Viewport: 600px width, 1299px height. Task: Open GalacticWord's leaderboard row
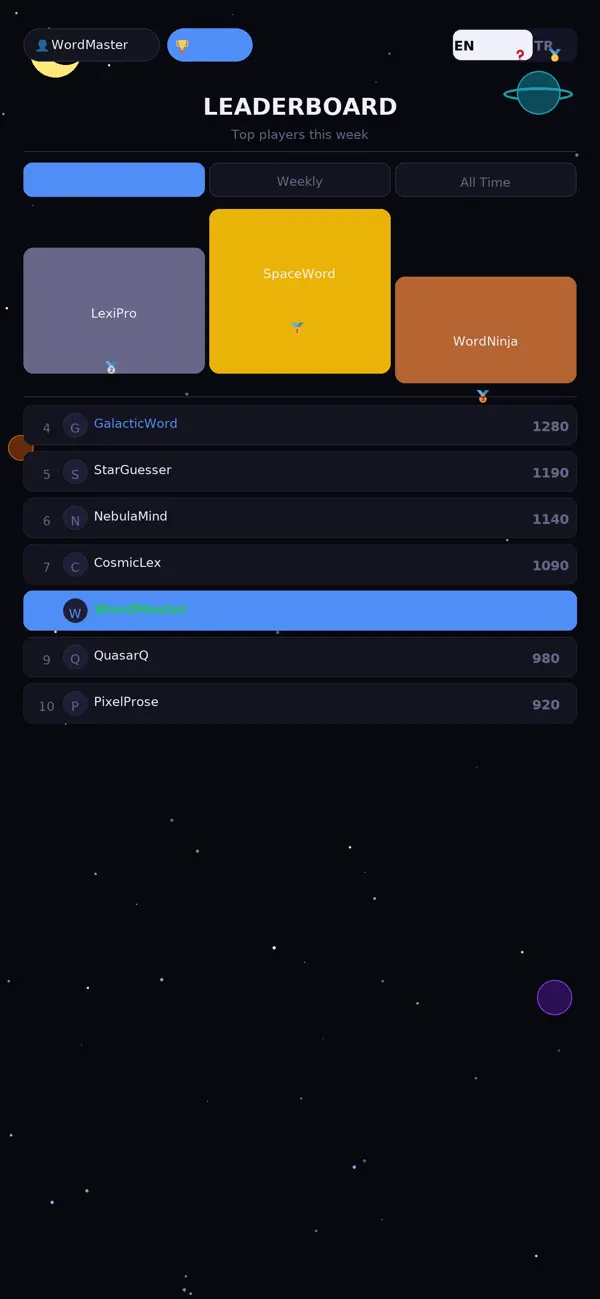click(300, 425)
